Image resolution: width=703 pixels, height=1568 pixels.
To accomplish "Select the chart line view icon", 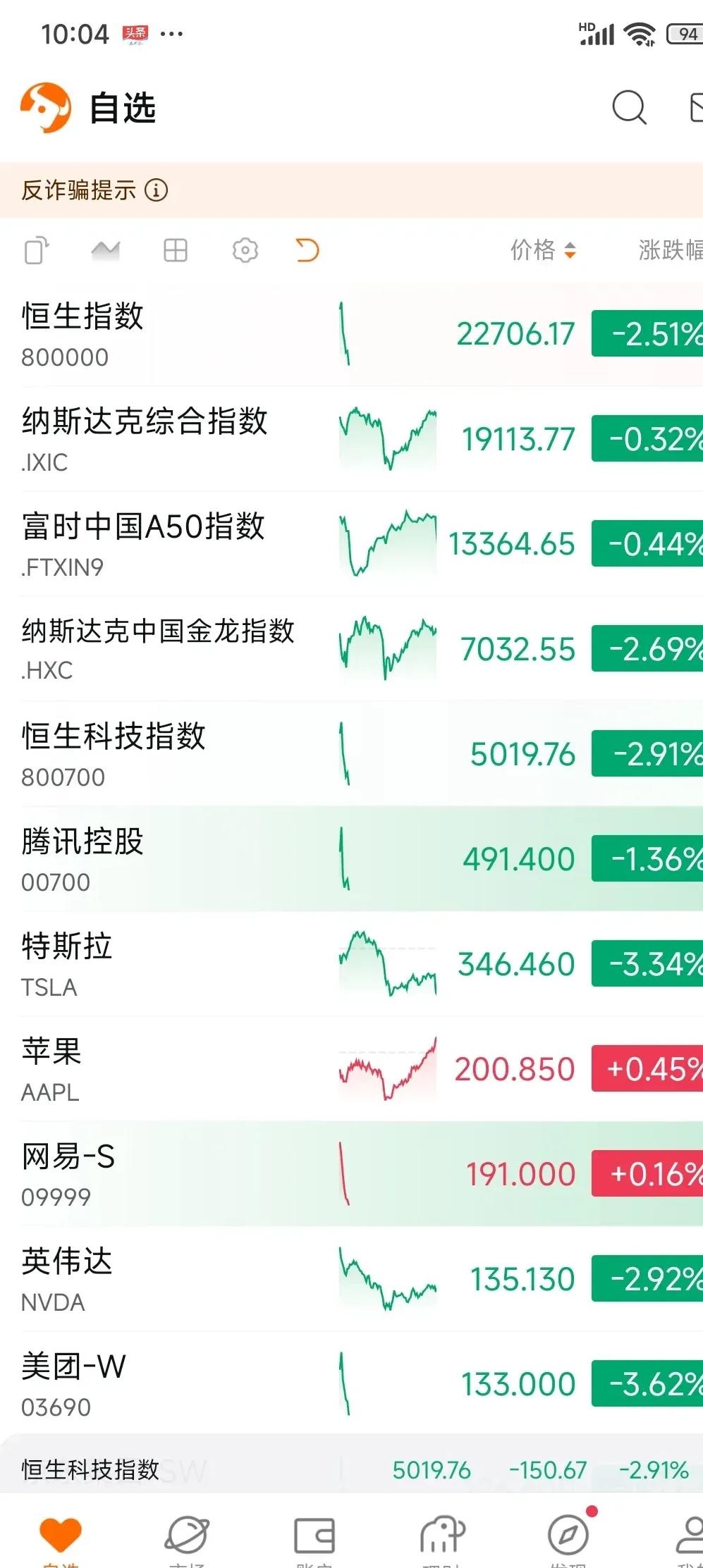I will (x=106, y=249).
